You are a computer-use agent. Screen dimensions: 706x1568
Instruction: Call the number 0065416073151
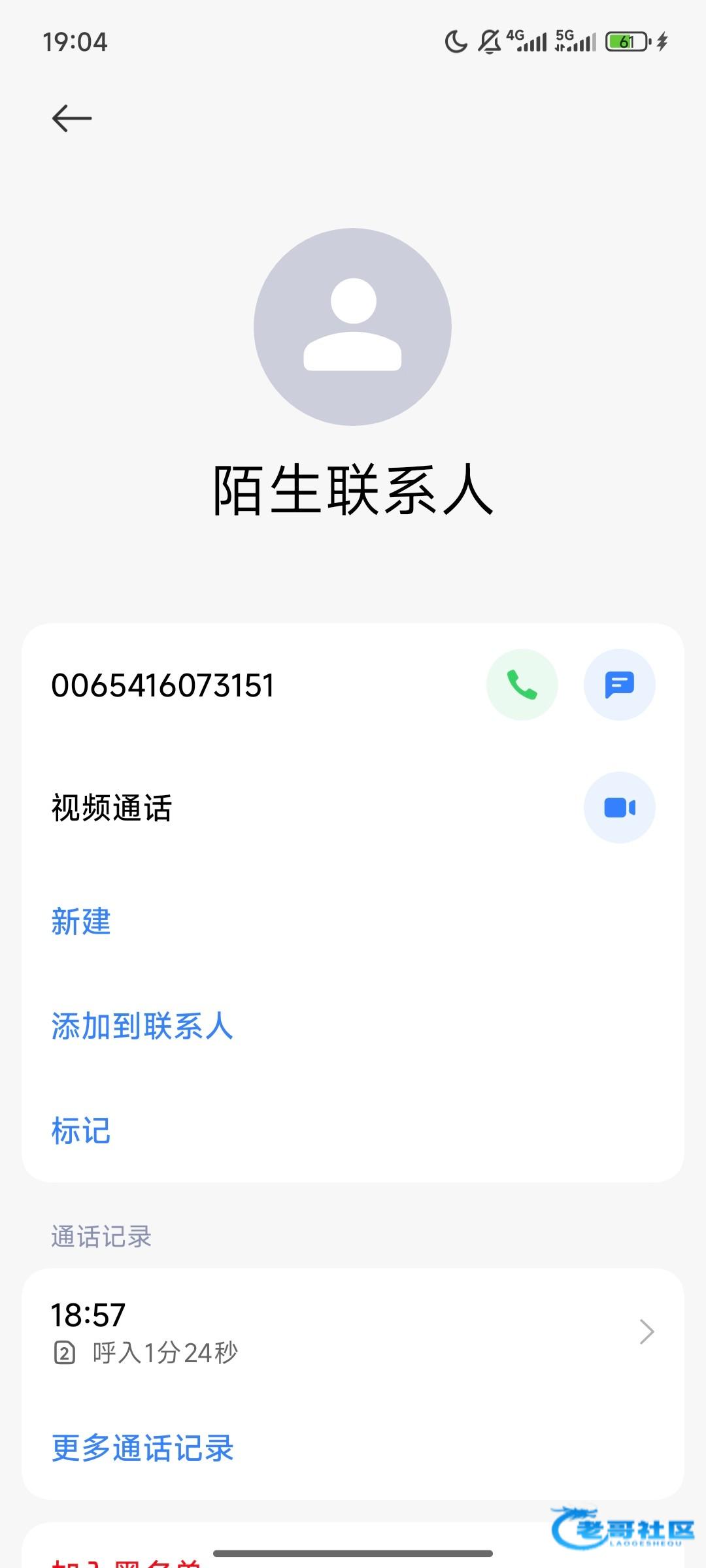522,685
